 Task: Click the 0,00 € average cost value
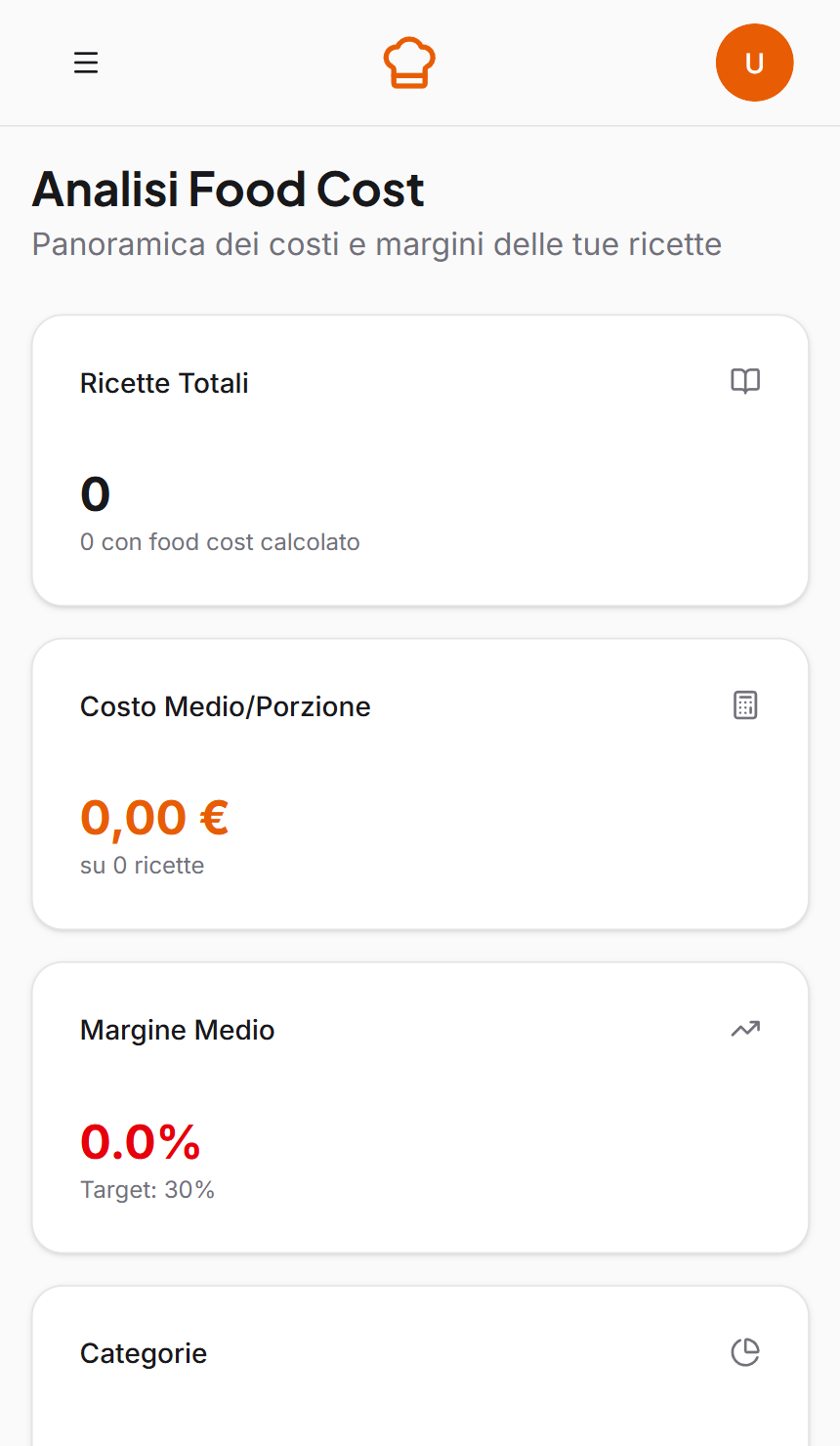tap(154, 817)
